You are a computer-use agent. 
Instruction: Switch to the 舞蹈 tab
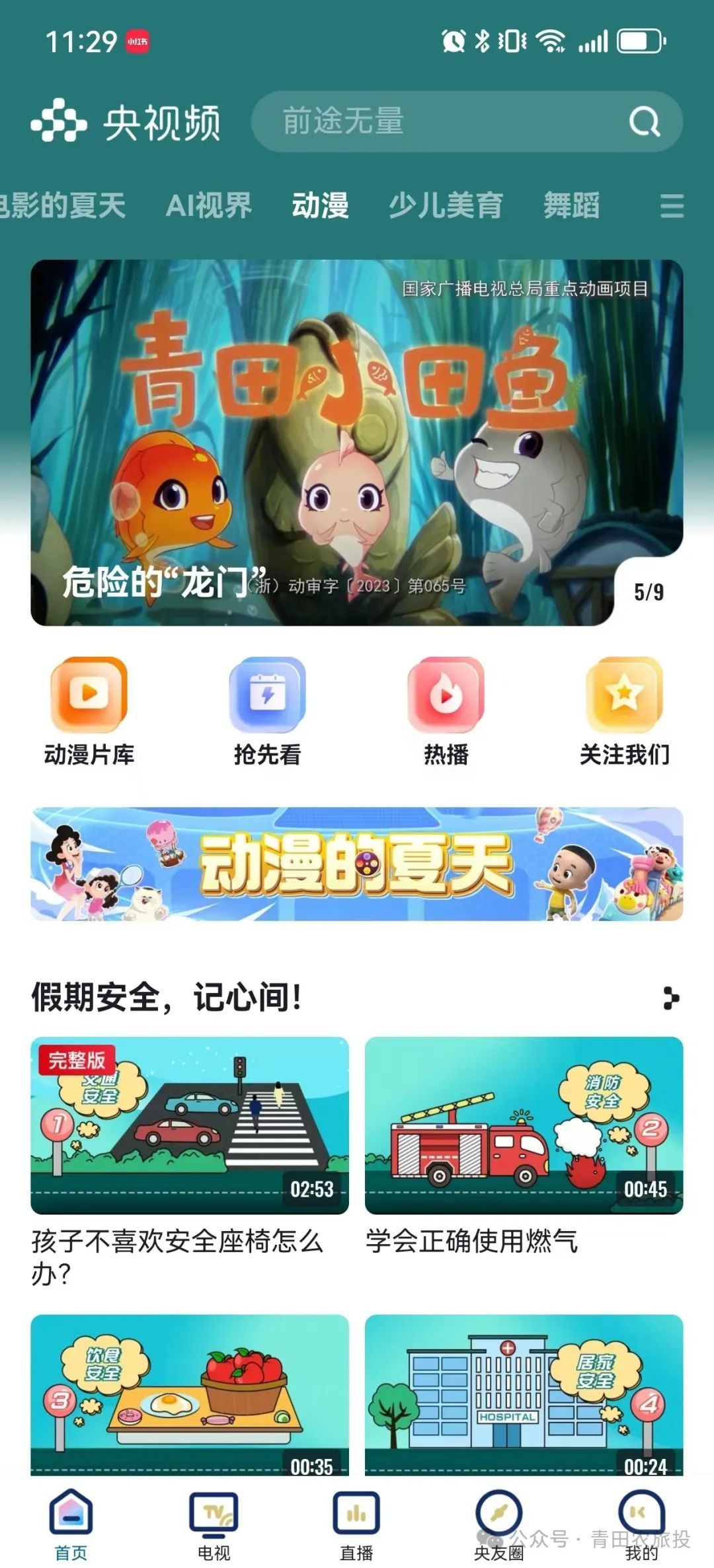[572, 205]
